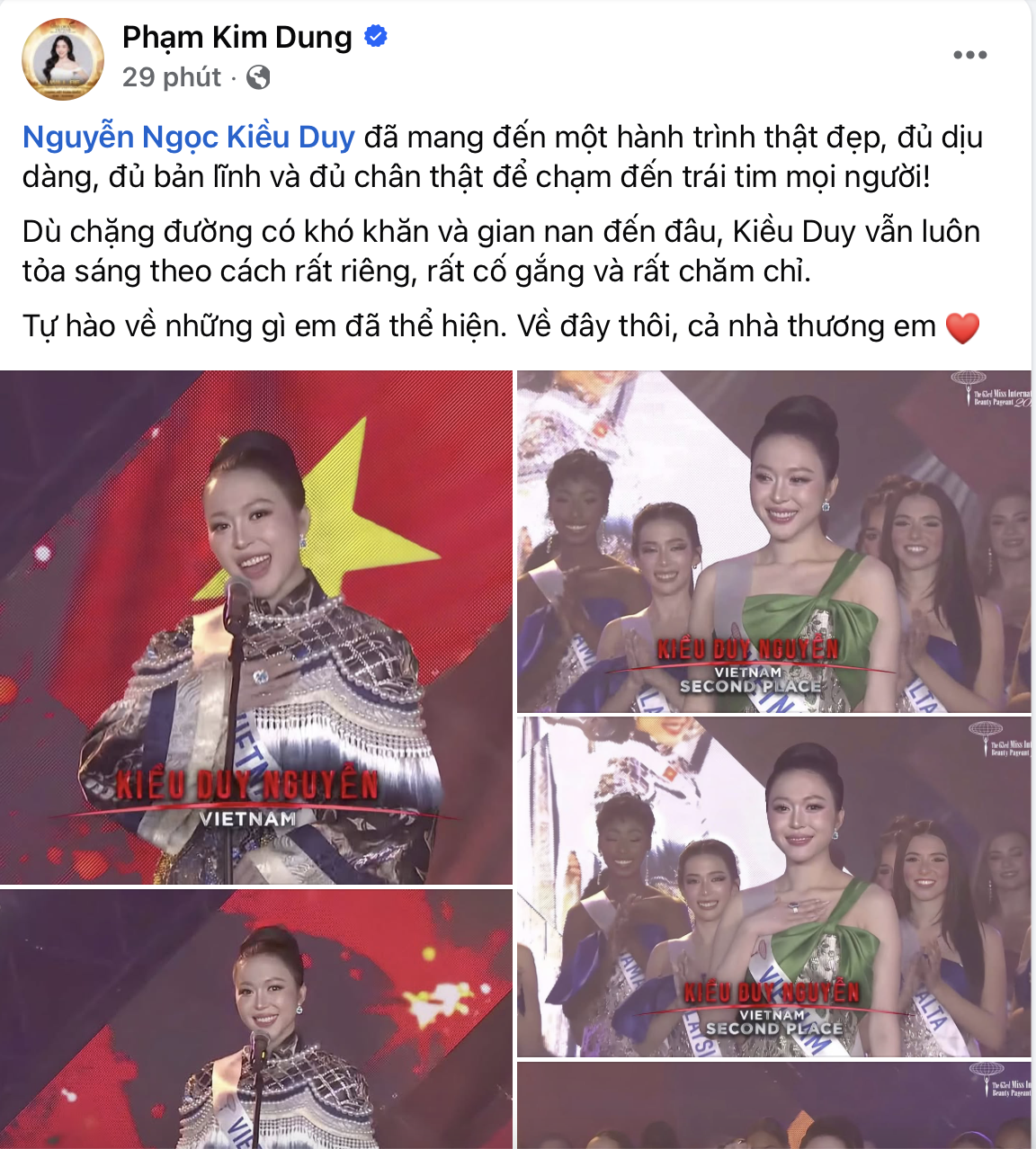1036x1149 pixels.
Task: Open the large photo with Vietnam flag background
Action: click(256, 628)
